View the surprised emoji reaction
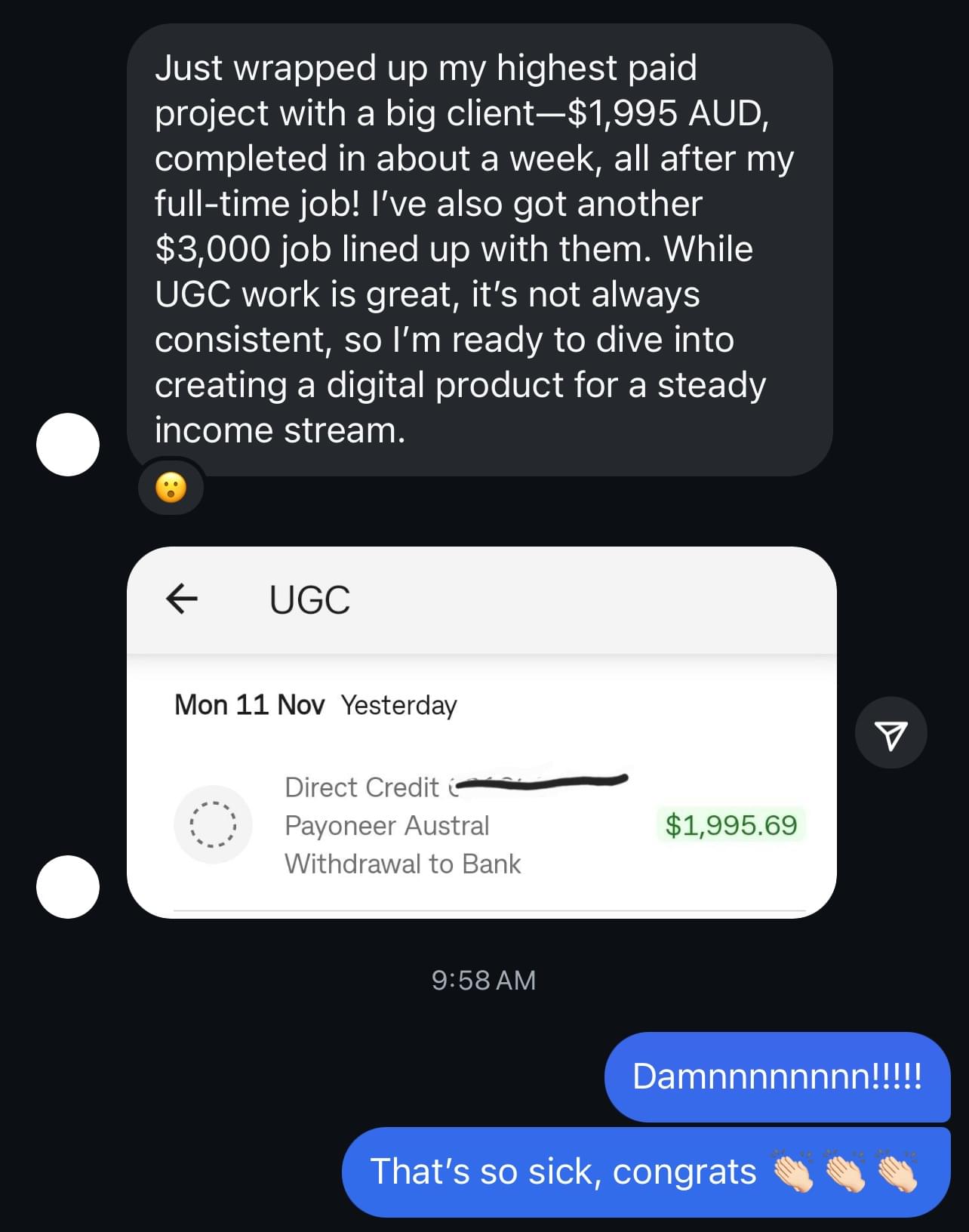The height and width of the screenshot is (1232, 969). pyautogui.click(x=171, y=487)
